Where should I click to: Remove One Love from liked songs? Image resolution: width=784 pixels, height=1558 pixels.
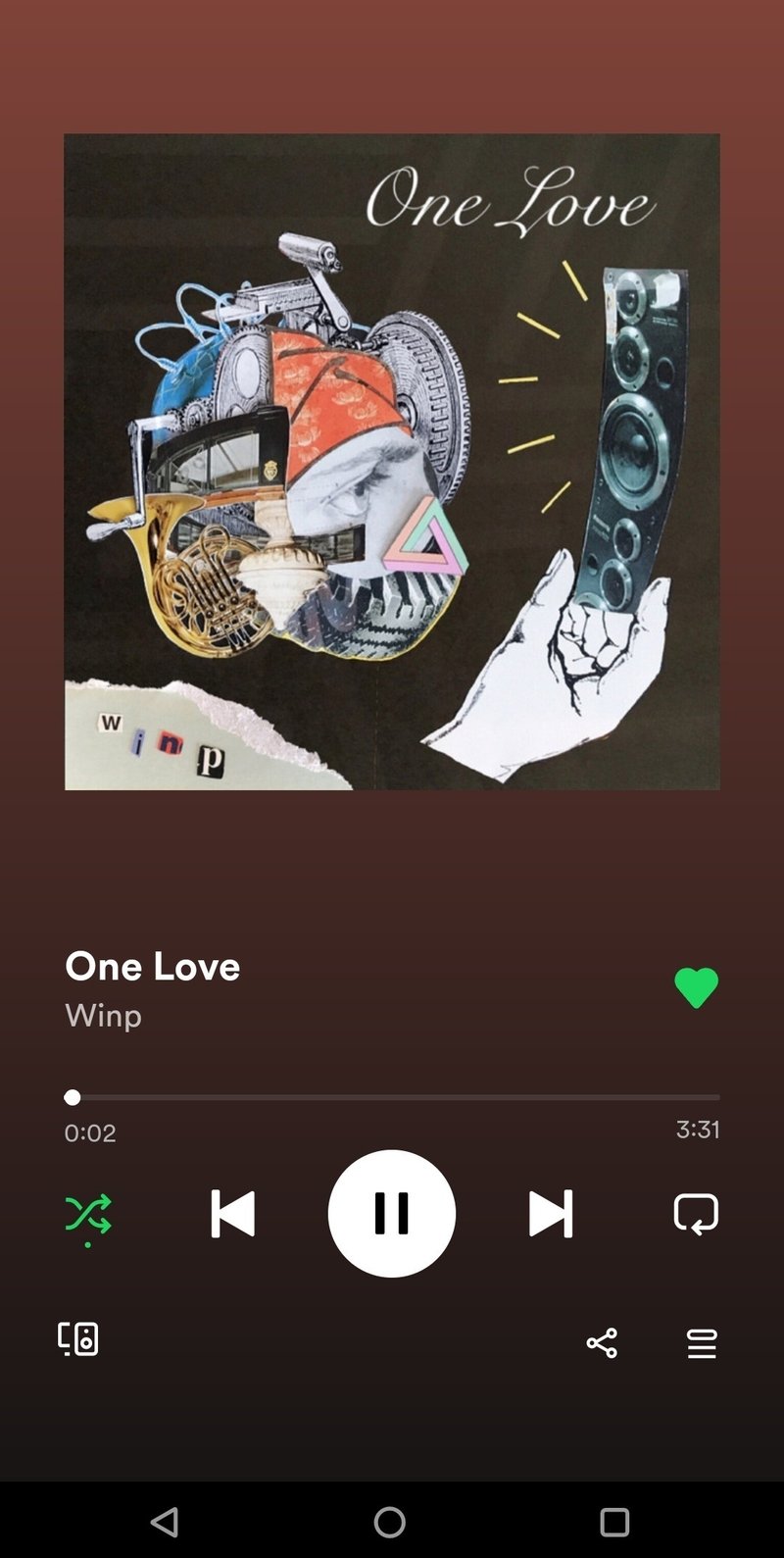pos(696,987)
